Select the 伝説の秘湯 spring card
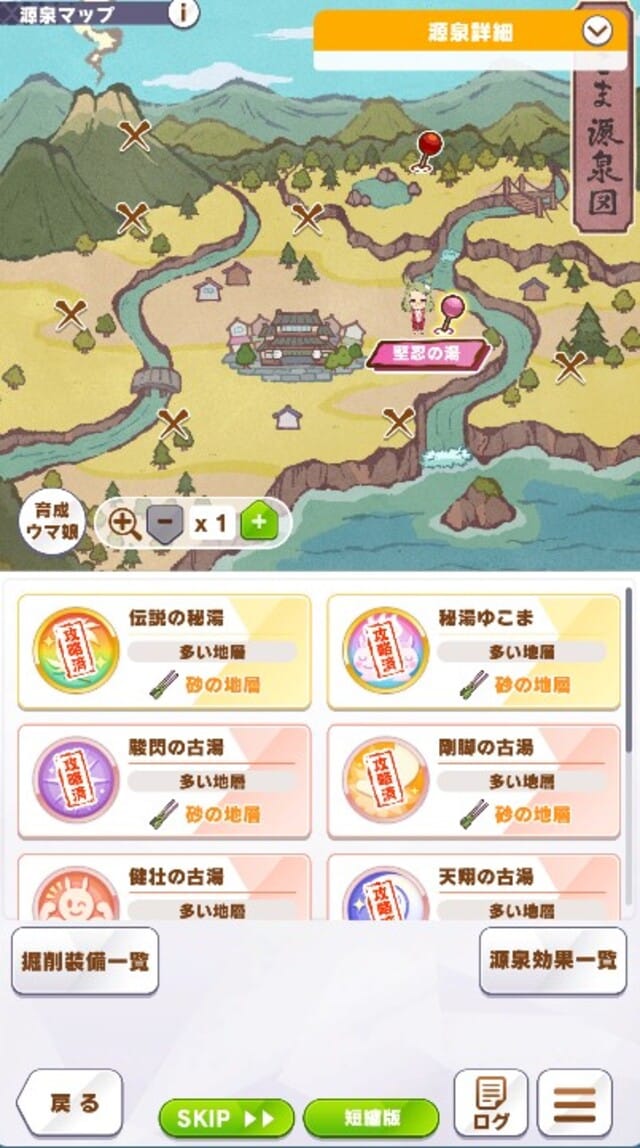This screenshot has width=640, height=1148. [x=164, y=652]
